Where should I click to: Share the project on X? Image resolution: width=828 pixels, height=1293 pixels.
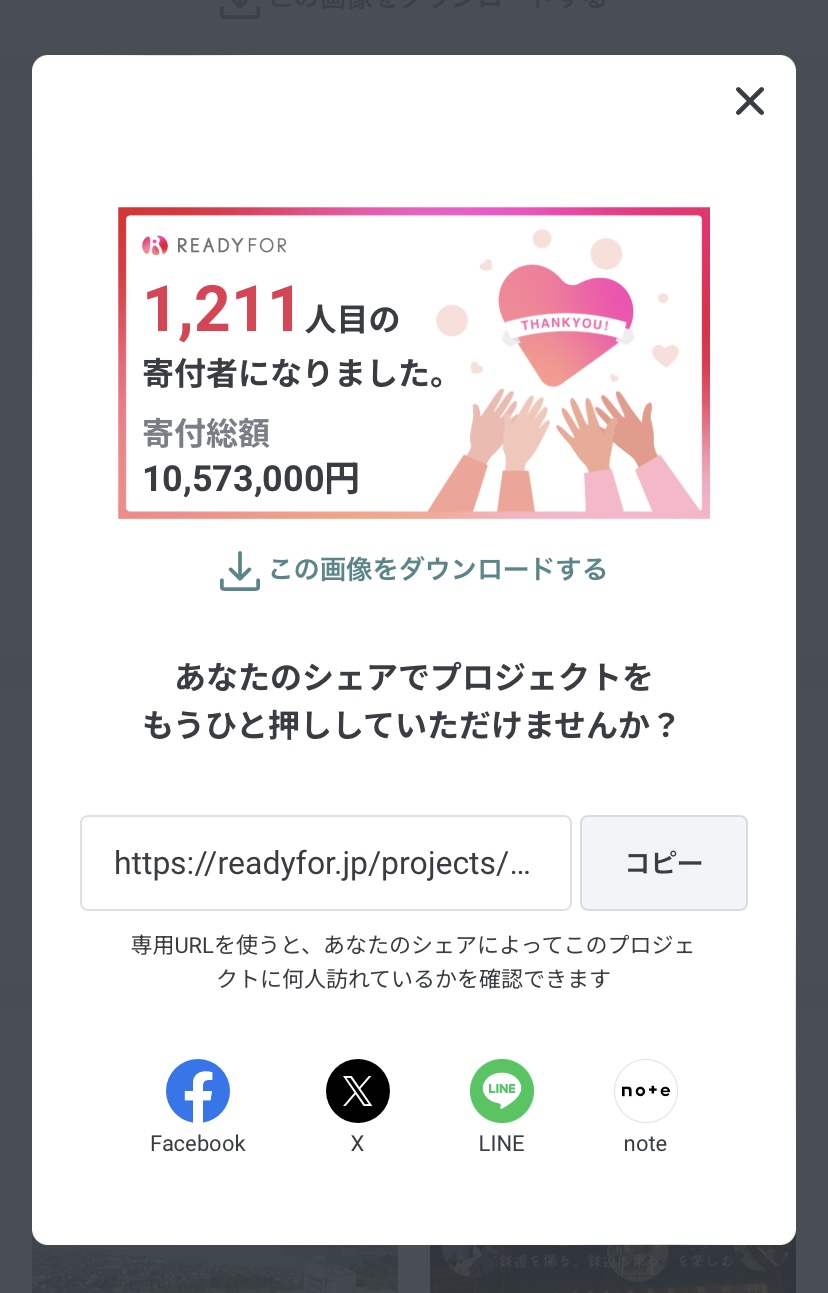click(357, 1091)
